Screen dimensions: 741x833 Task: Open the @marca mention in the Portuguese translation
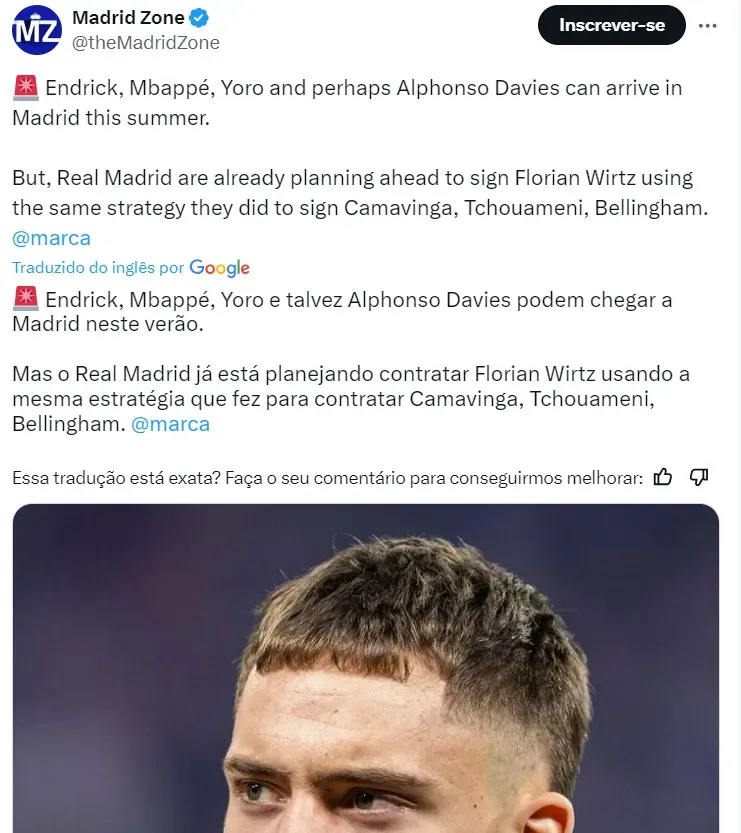pyautogui.click(x=170, y=423)
